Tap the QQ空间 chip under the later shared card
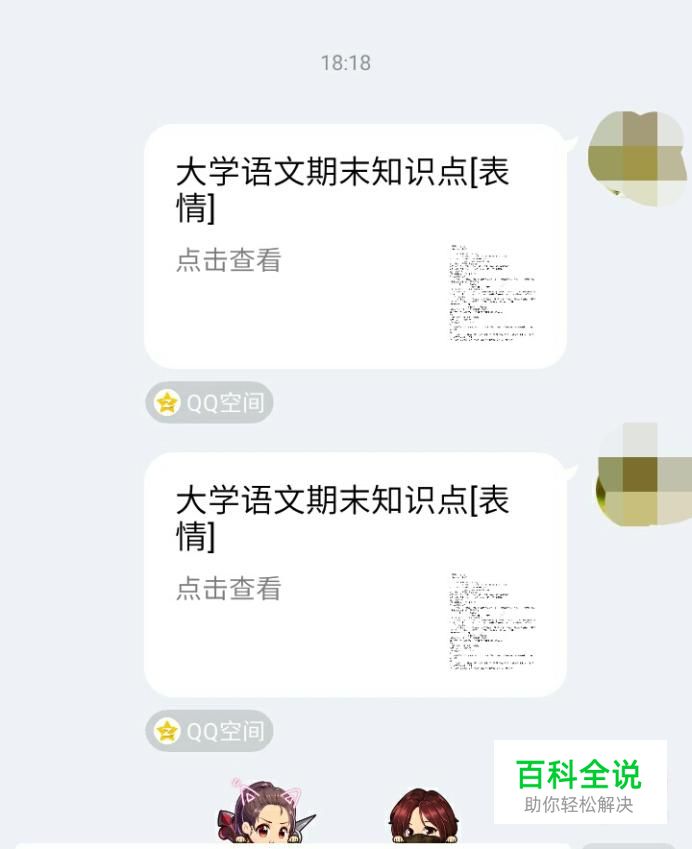692x849 pixels. 209,731
